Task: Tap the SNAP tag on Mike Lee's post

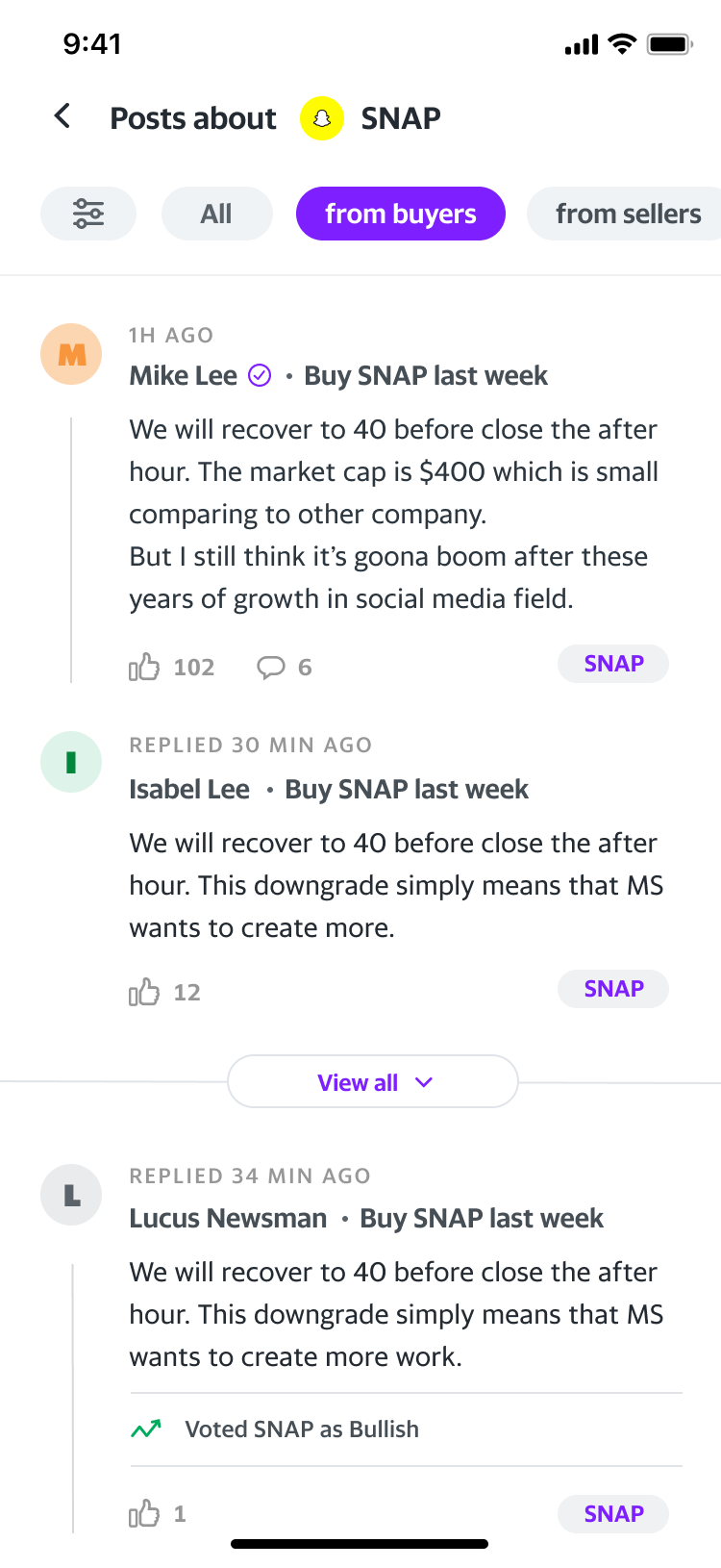Action: [613, 664]
